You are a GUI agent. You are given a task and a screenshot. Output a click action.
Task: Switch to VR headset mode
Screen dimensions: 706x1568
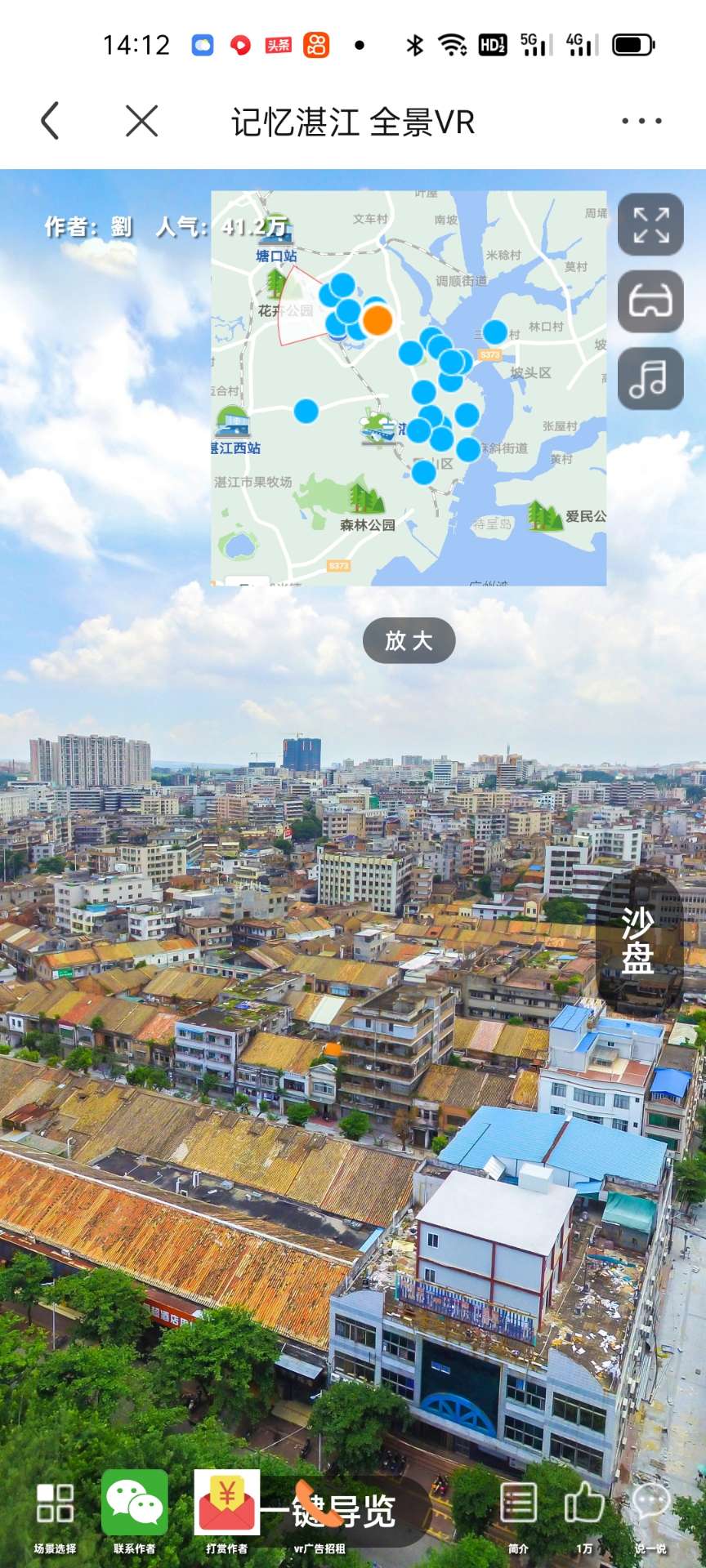[650, 301]
